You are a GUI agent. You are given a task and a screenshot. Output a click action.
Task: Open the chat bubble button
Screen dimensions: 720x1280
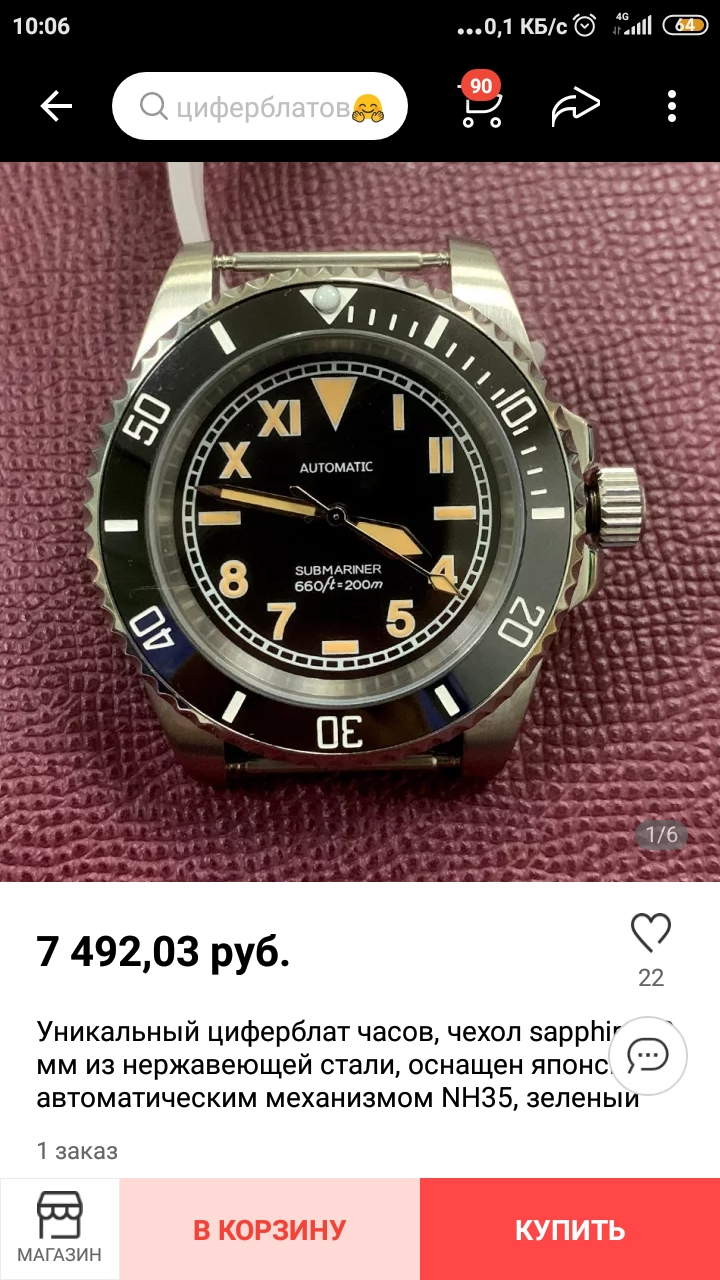(x=648, y=1056)
